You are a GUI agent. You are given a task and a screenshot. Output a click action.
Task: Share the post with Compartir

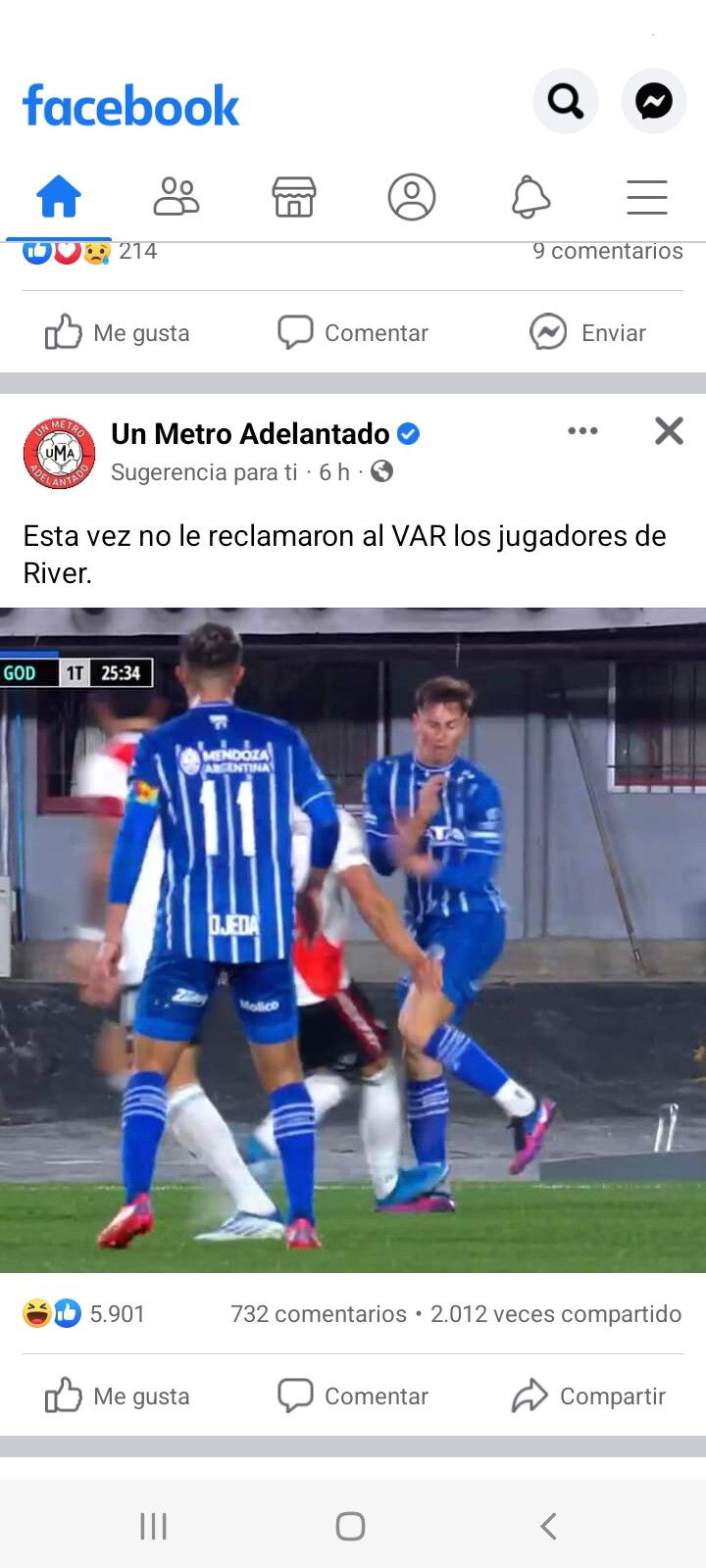point(588,1396)
